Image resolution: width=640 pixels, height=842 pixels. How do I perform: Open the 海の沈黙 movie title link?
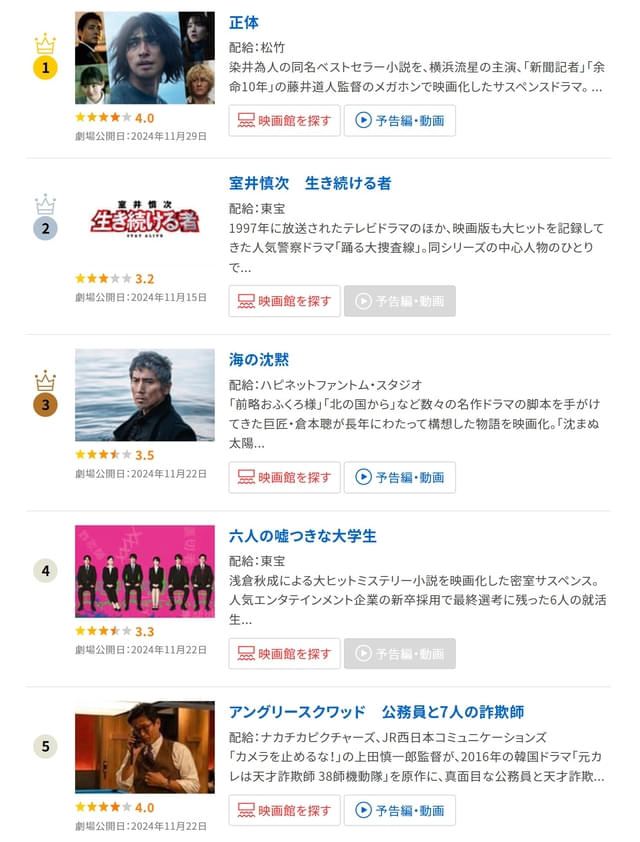pos(259,359)
